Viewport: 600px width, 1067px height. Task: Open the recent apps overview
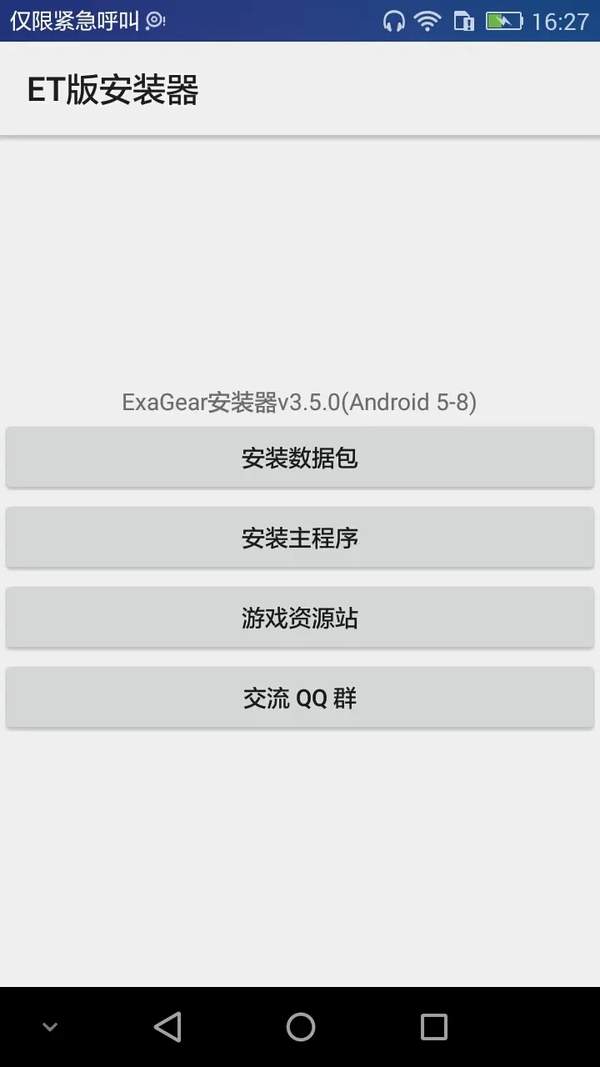(x=433, y=1026)
